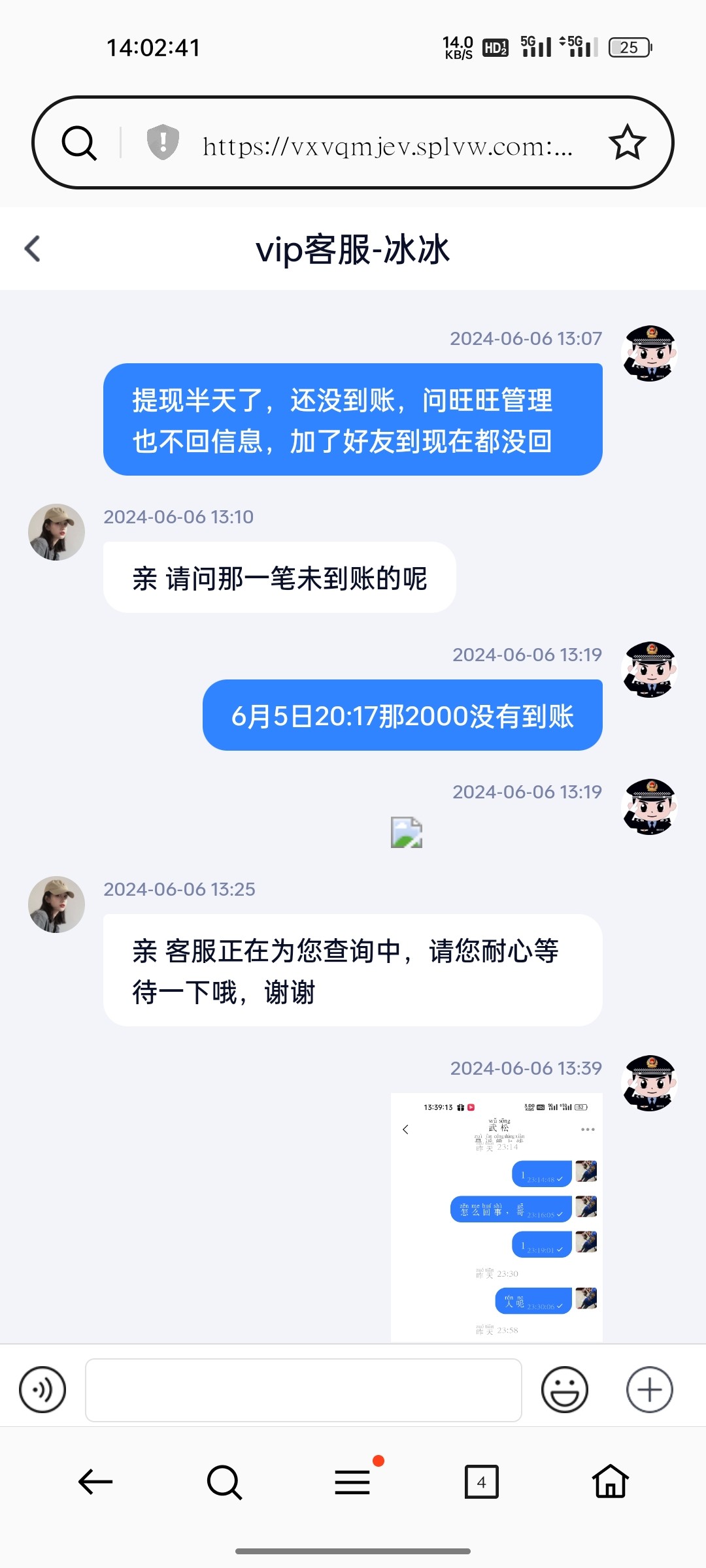Open the plus attachment options
Screen dimensions: 706x1568
[649, 1390]
